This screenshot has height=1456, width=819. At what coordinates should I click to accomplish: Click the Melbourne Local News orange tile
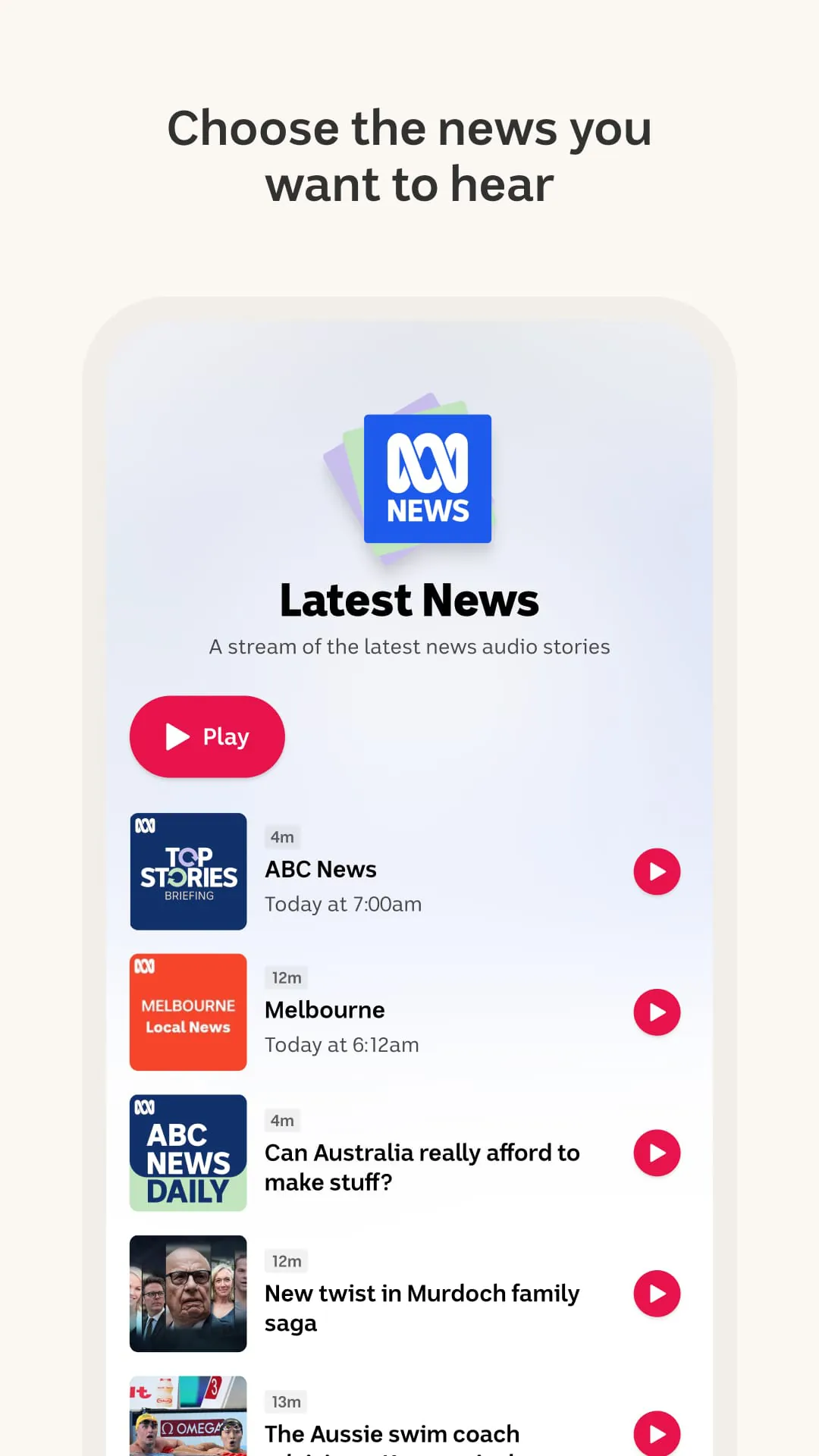[187, 1012]
